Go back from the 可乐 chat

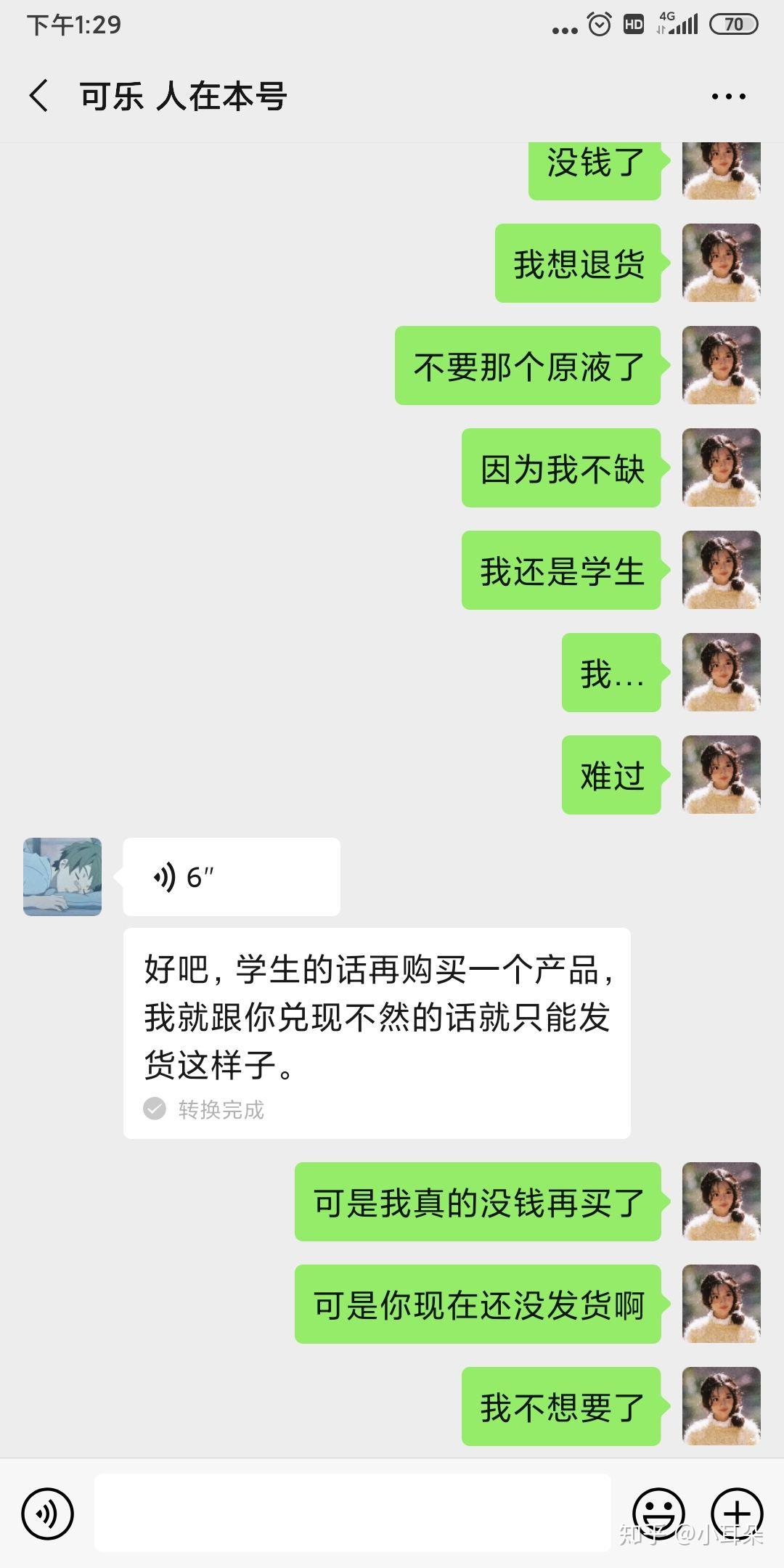point(40,96)
